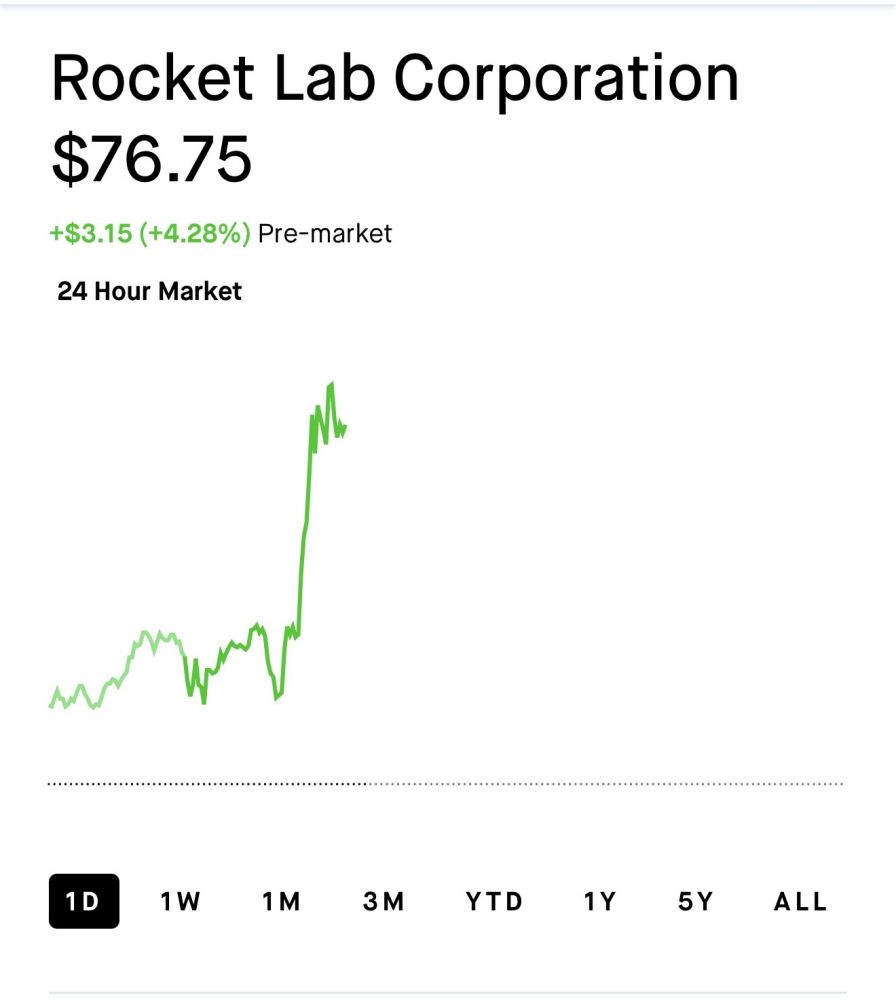Select the 1D chart range
The height and width of the screenshot is (1000, 896).
pos(84,901)
